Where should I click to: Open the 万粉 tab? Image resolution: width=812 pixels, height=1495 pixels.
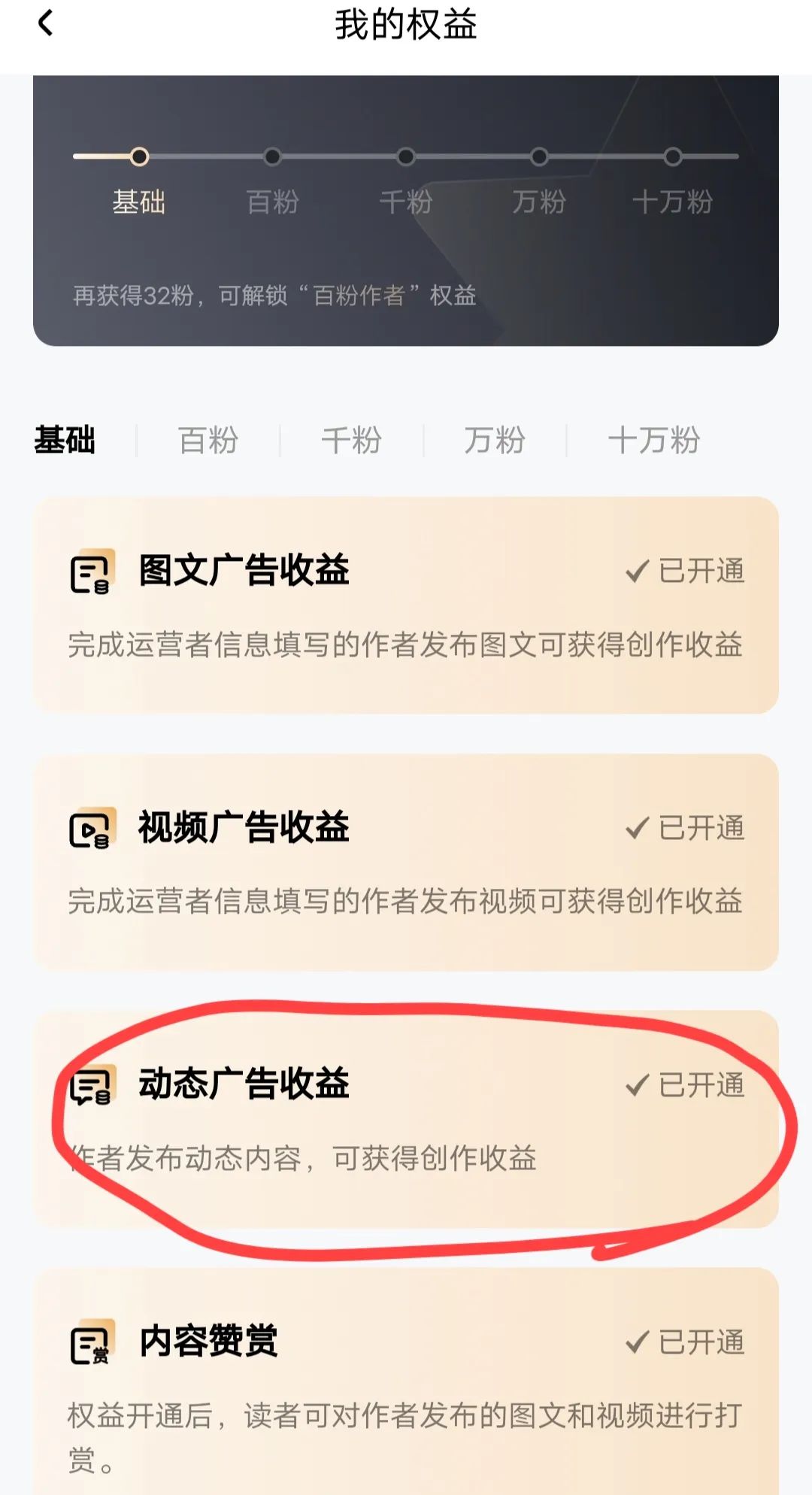[x=494, y=440]
